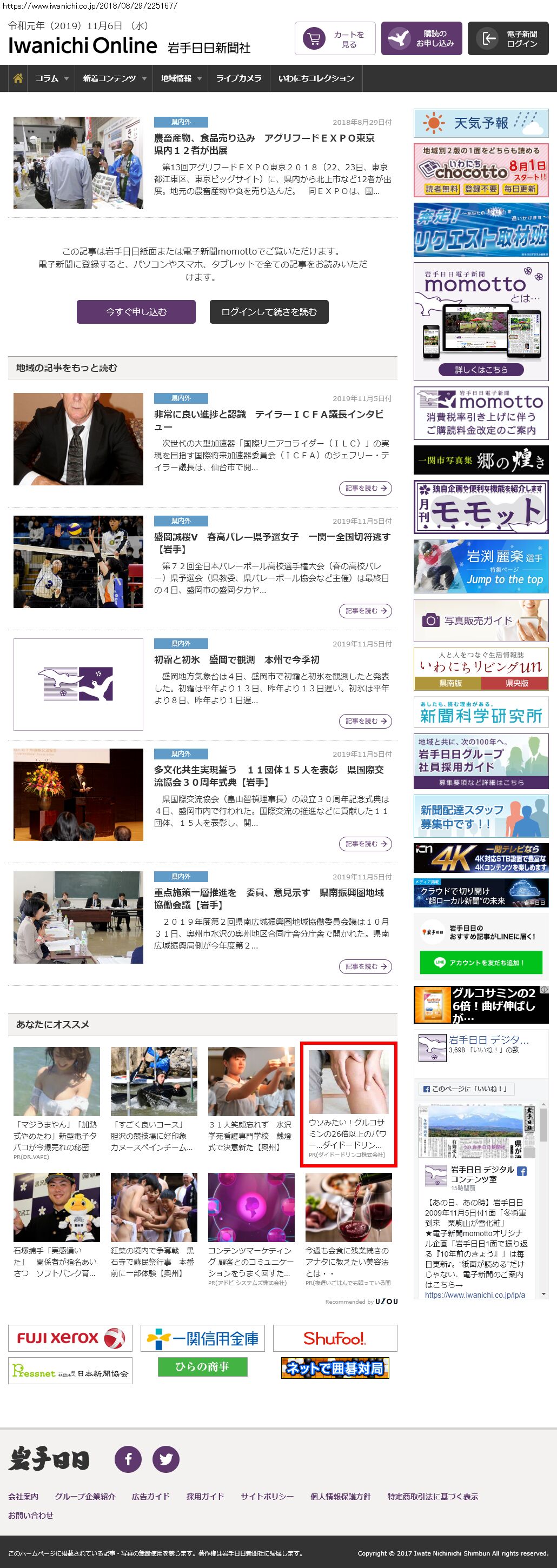Read the テイラーＩＣＦＡ議長インタビュー article
The width and height of the screenshot is (557, 1568).
pos(268,420)
